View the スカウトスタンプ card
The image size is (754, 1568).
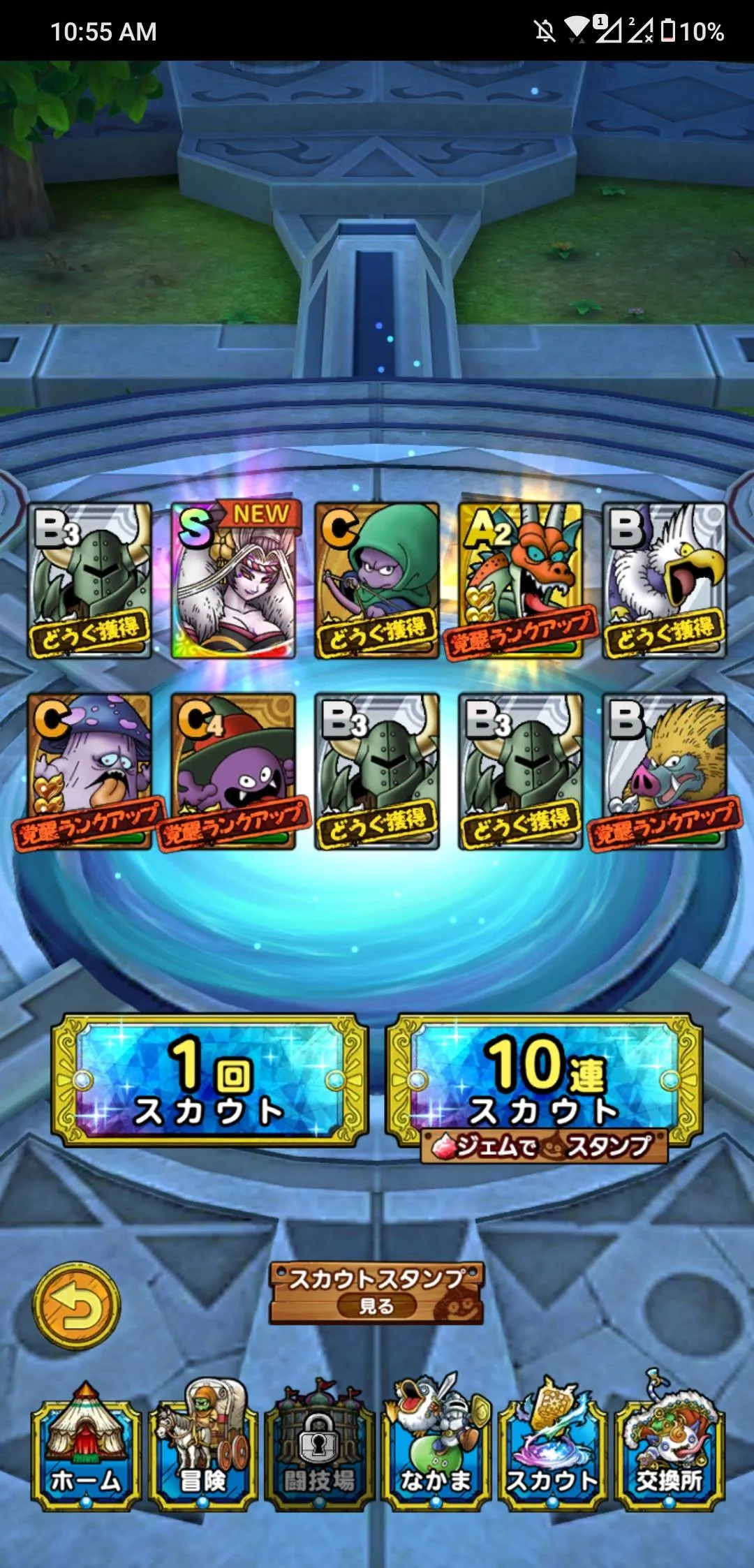click(x=376, y=1293)
